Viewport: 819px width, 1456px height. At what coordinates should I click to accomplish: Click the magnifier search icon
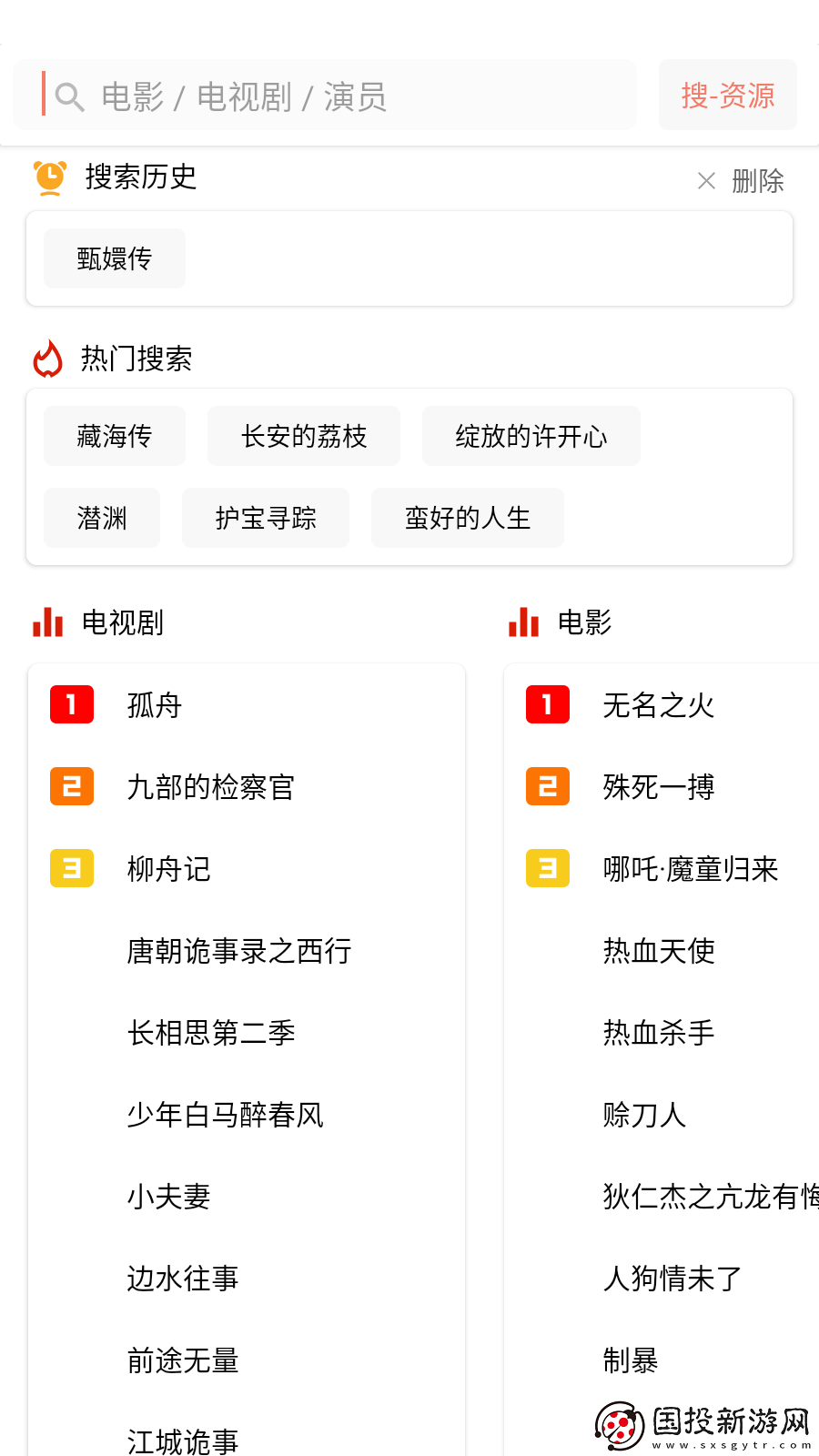point(69,96)
